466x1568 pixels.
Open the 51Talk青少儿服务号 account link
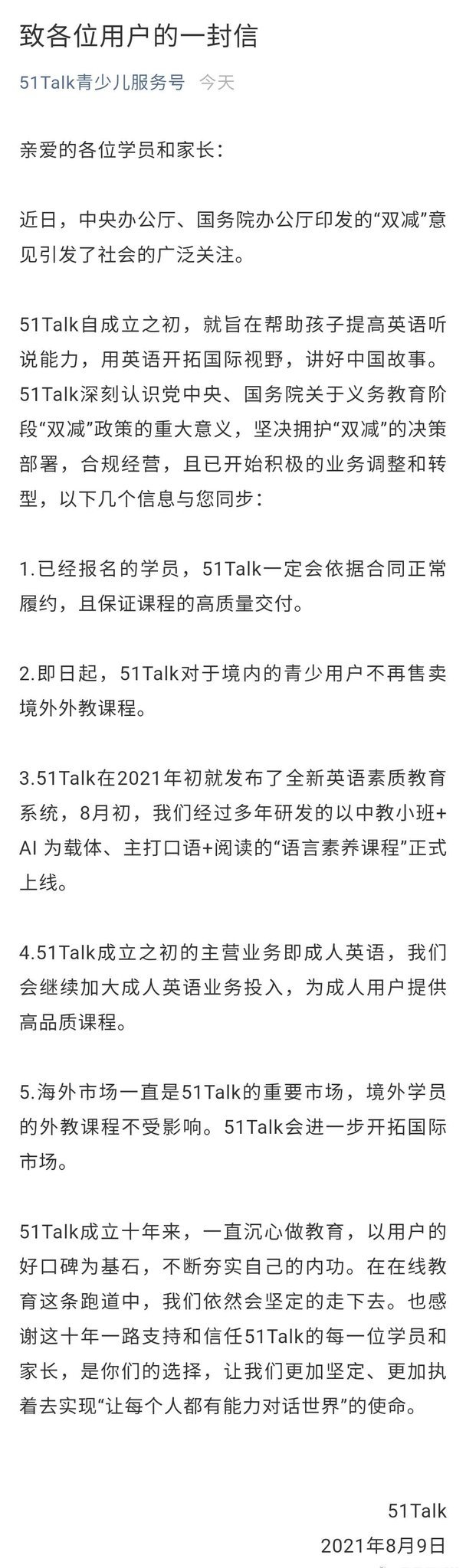pos(102,83)
